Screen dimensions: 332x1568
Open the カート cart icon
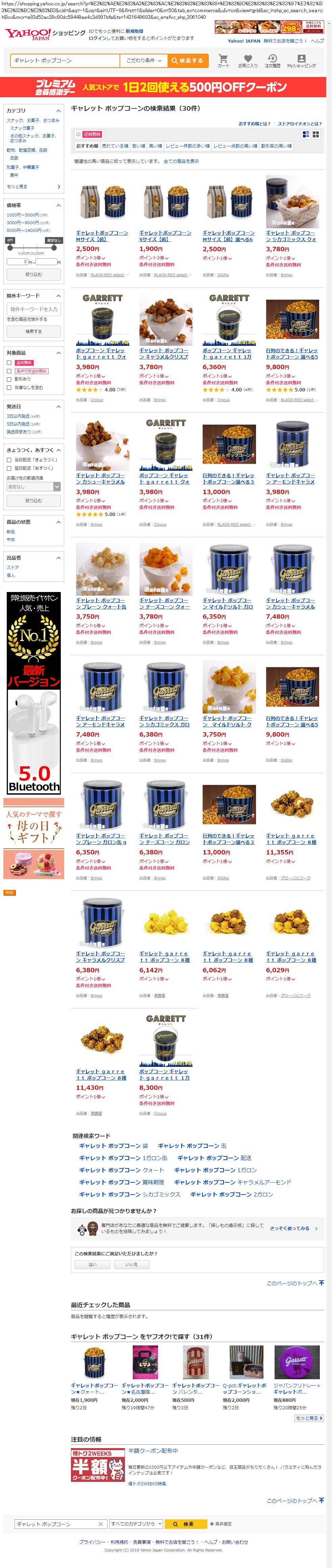224,61
